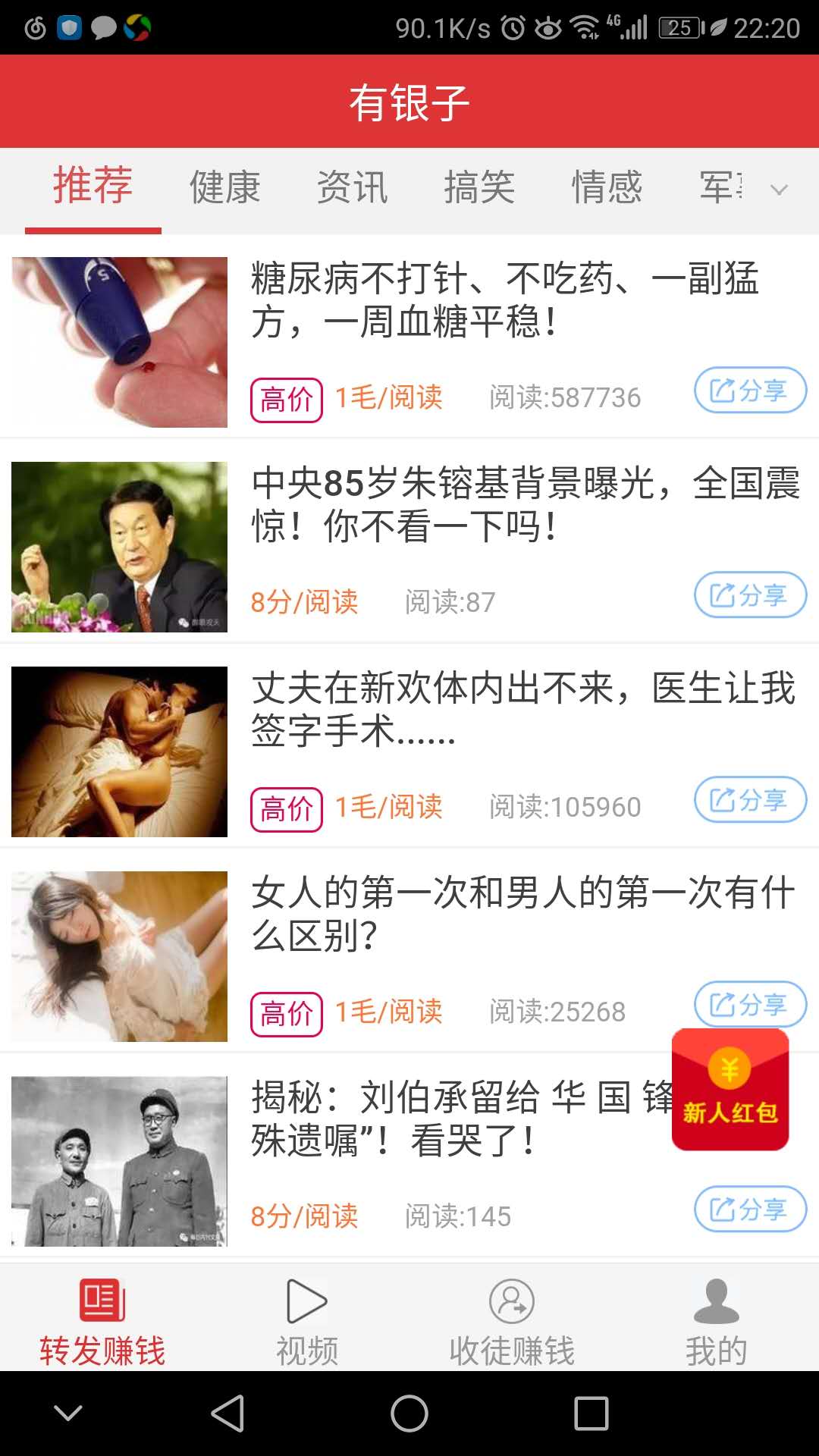Claim the 新人红包 red envelope
819x1456 pixels.
pos(730,1089)
